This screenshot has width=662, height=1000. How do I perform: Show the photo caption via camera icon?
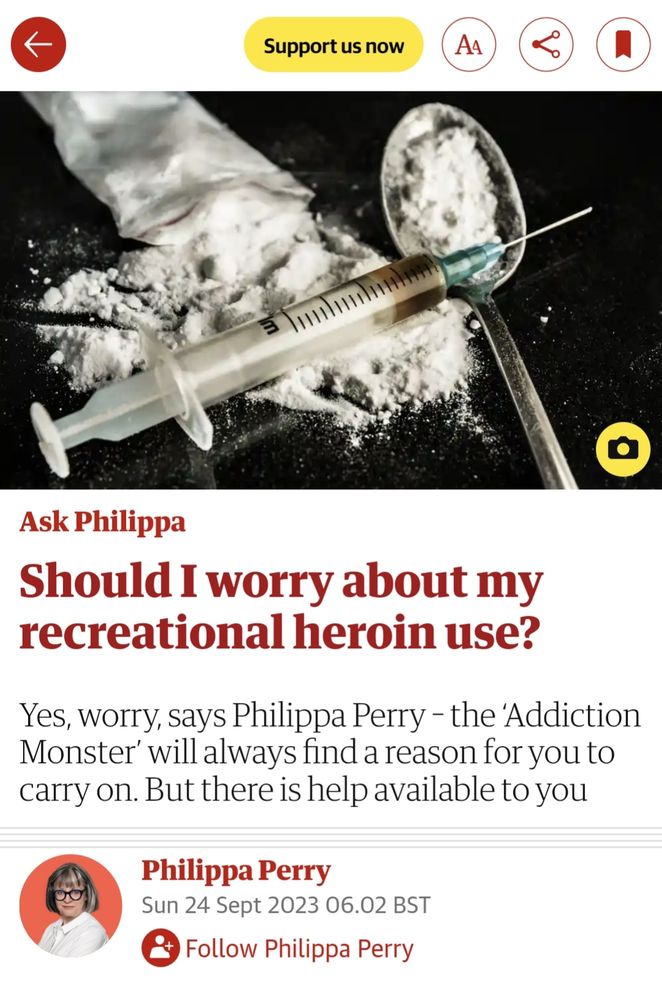[623, 449]
